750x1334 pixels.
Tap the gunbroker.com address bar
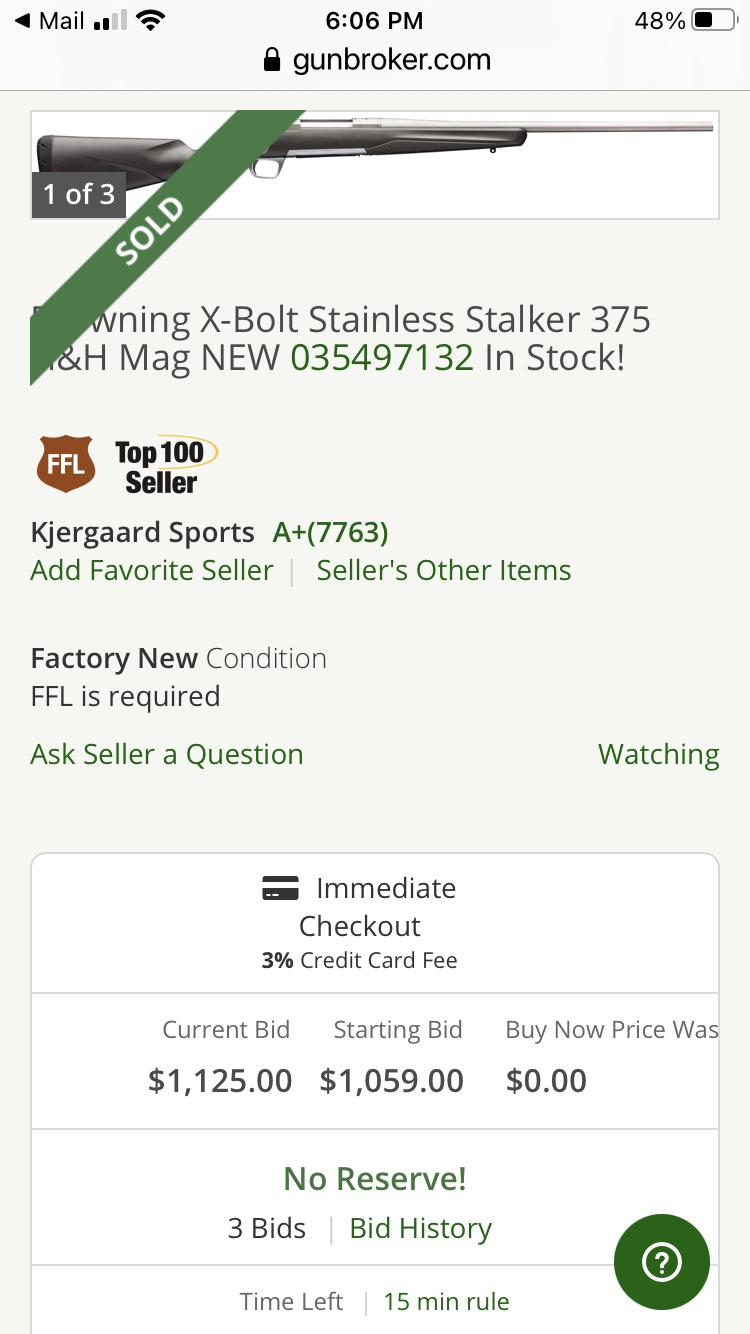click(x=376, y=60)
